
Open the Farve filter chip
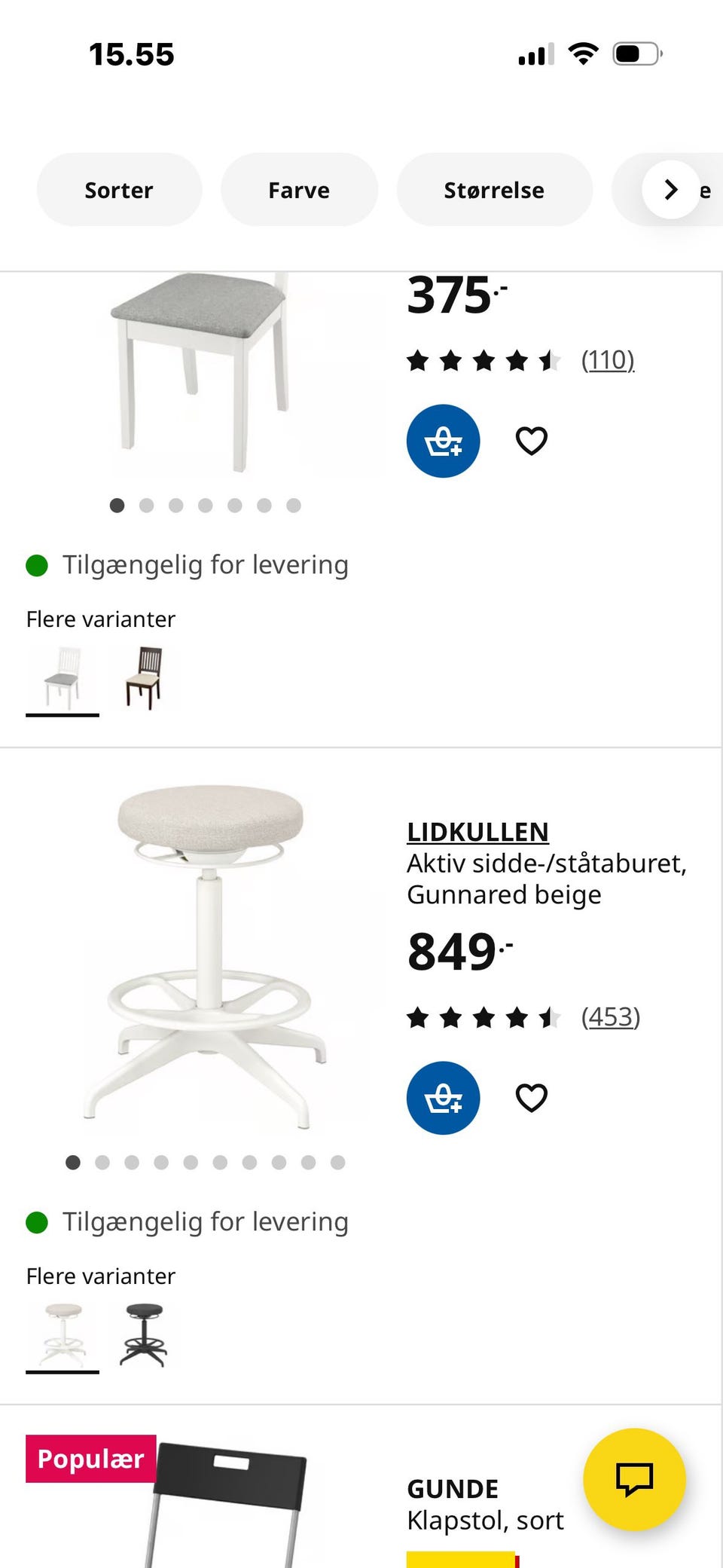tap(299, 190)
